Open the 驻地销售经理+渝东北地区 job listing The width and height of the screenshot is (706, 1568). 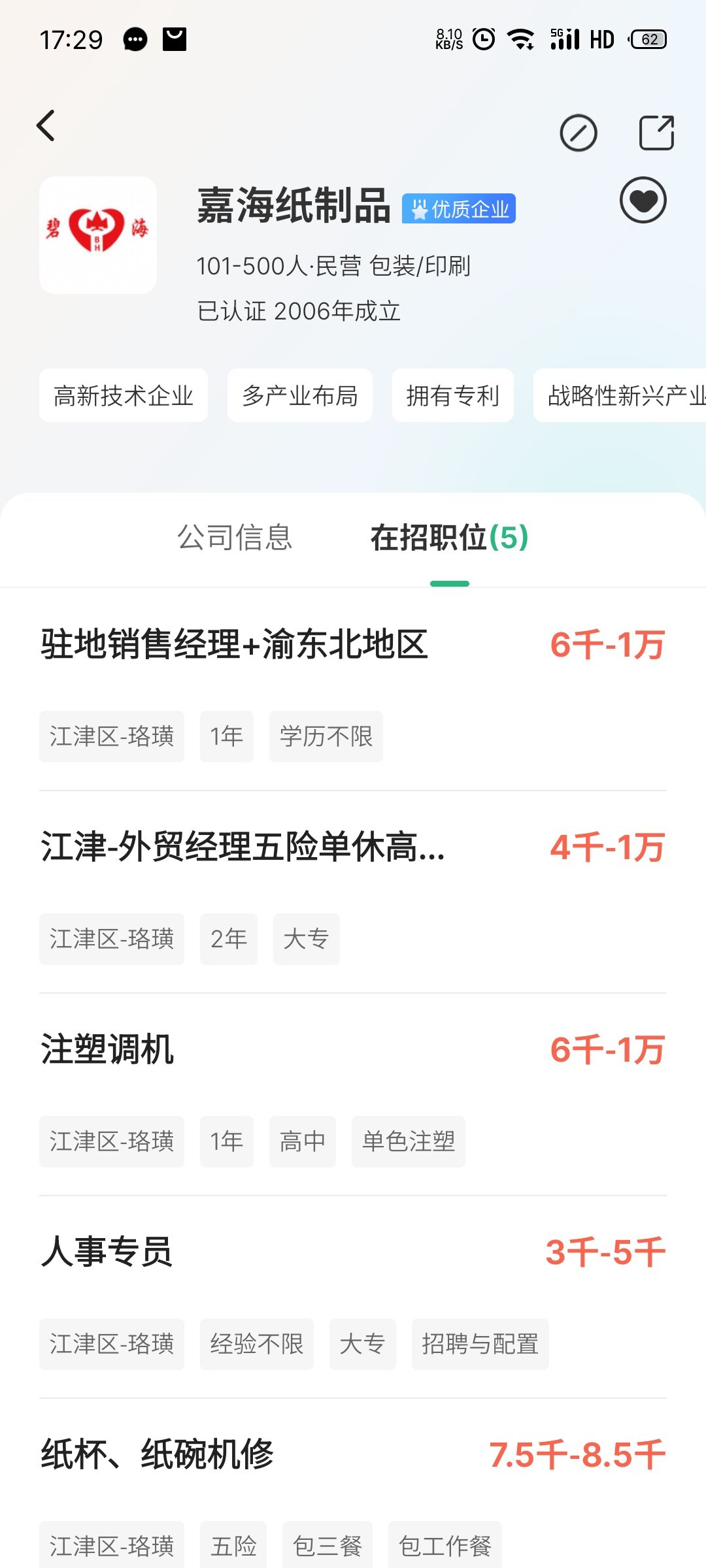[x=234, y=644]
